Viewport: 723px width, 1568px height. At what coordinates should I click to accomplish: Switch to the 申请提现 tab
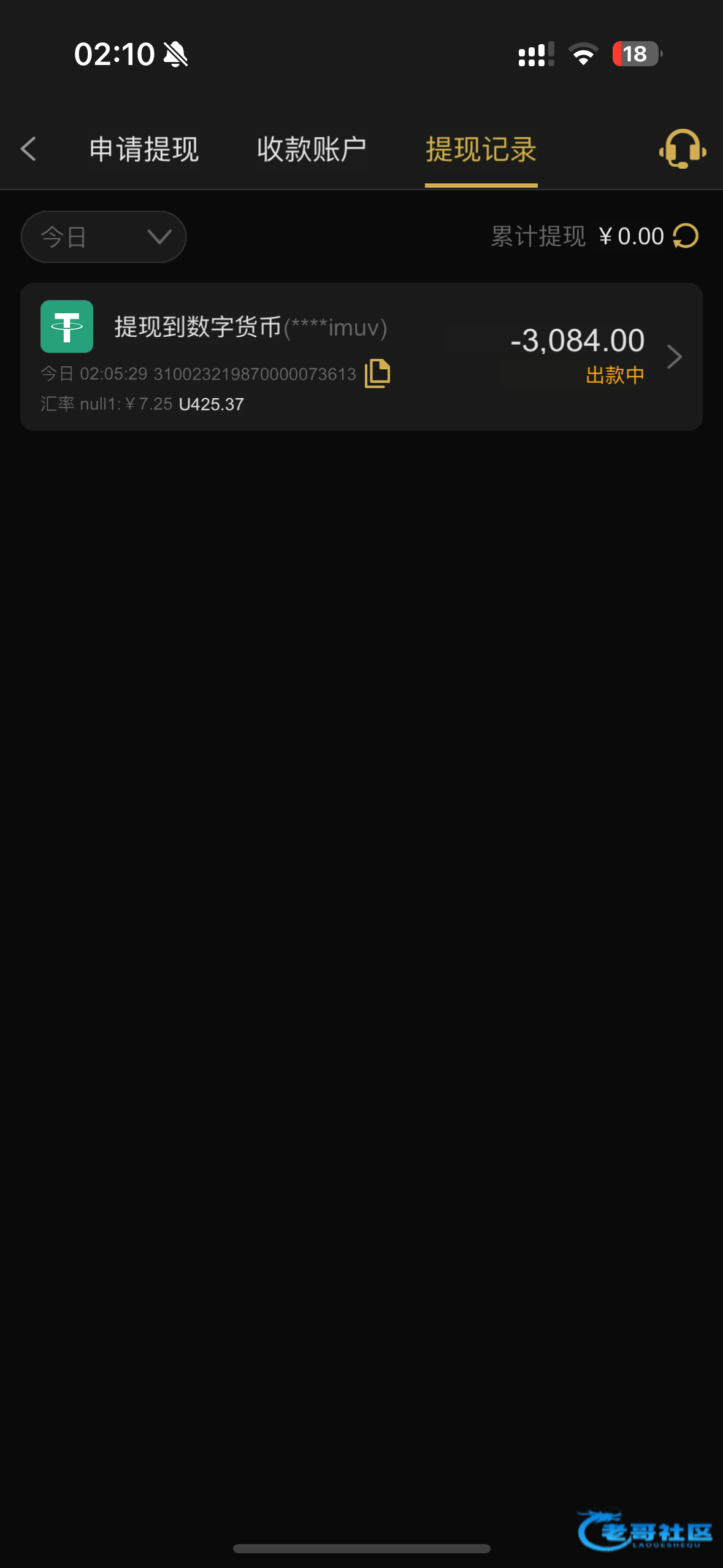point(144,149)
